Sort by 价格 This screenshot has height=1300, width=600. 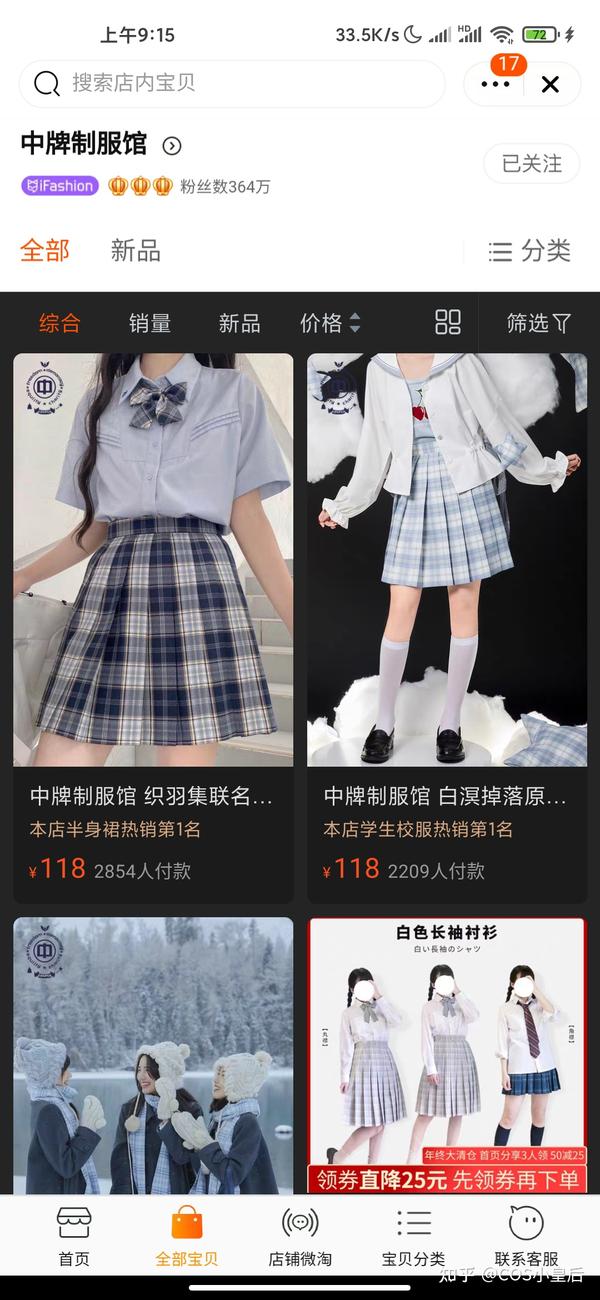point(330,323)
